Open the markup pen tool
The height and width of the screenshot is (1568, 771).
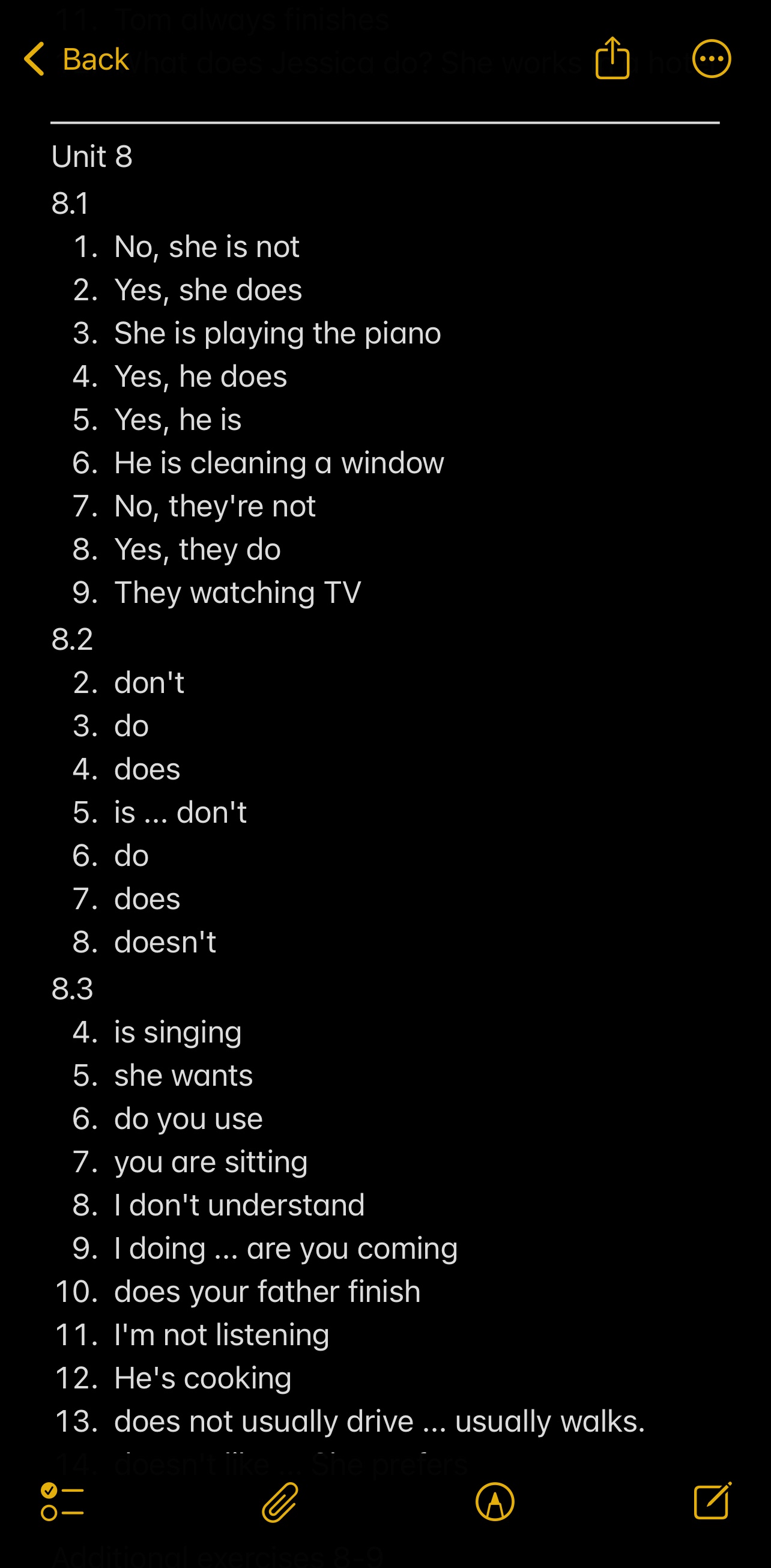click(x=495, y=1502)
